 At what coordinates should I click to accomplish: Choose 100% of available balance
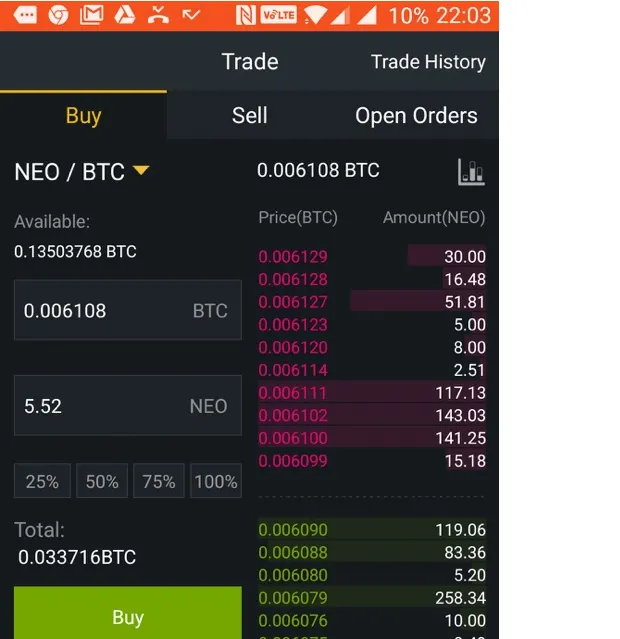[216, 481]
